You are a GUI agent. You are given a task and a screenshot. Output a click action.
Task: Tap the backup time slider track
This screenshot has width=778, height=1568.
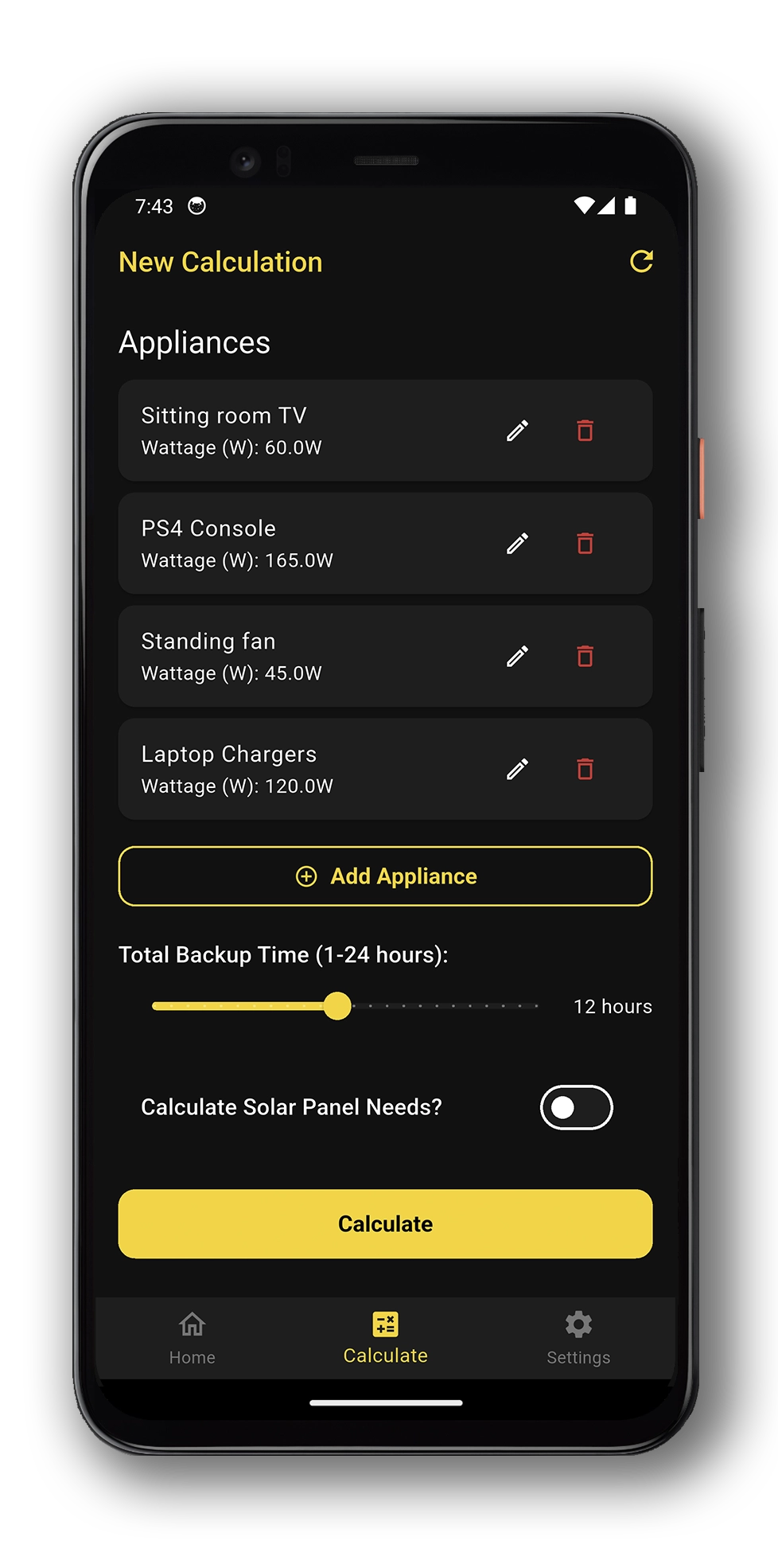pos(345,1006)
